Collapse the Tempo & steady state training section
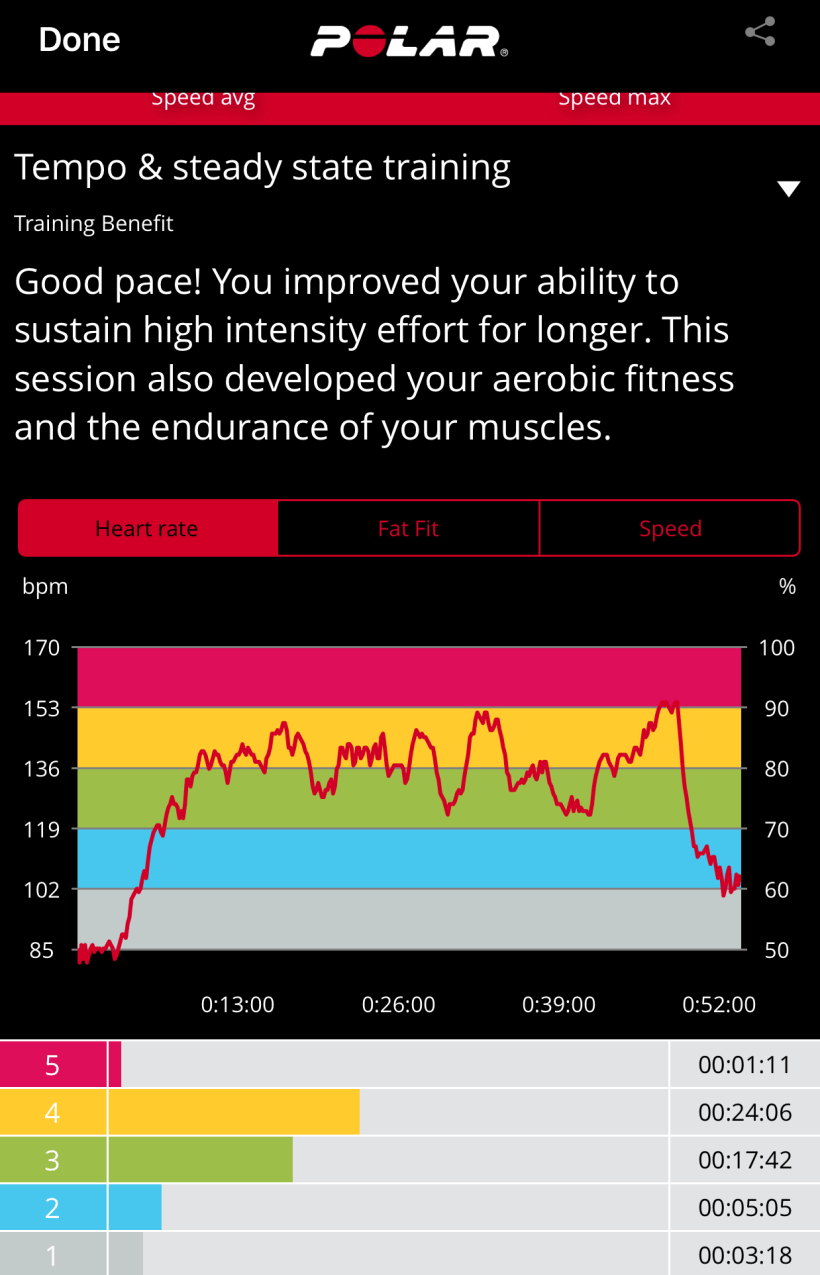The width and height of the screenshot is (820, 1275). tap(788, 189)
